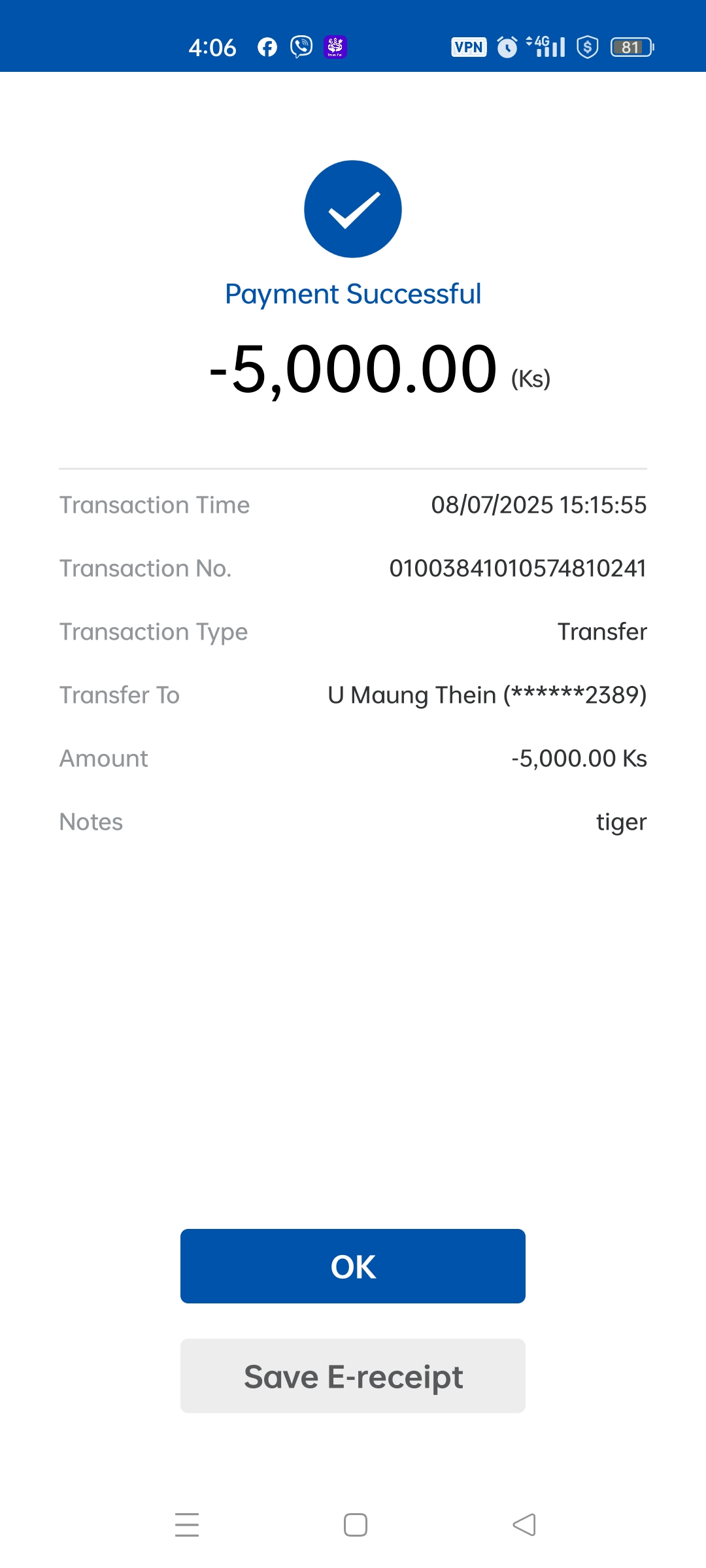Open recent apps from navigation bar
The image size is (706, 1568).
[x=187, y=1525]
